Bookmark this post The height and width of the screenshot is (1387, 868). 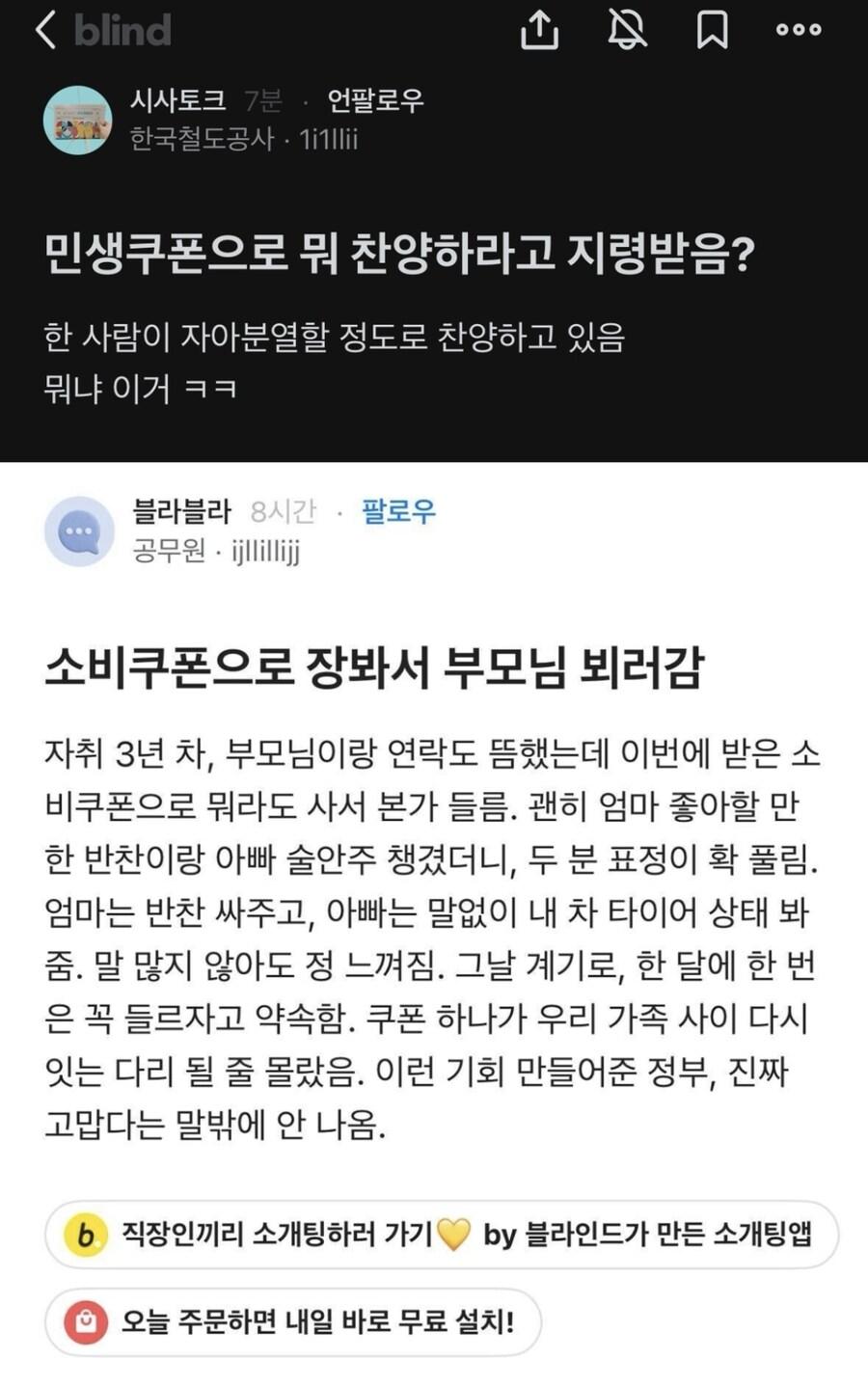(x=712, y=30)
